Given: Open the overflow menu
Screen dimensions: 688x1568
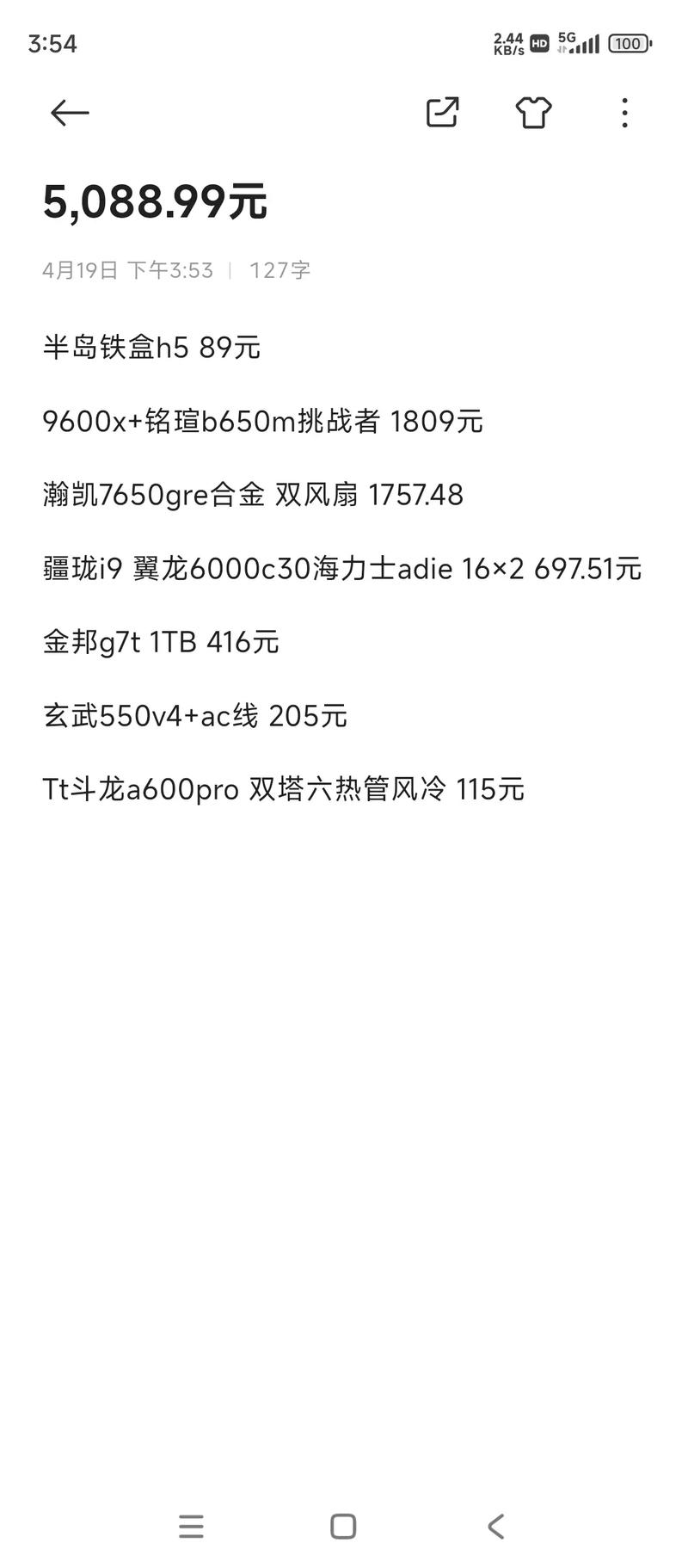Looking at the screenshot, I should [x=624, y=113].
